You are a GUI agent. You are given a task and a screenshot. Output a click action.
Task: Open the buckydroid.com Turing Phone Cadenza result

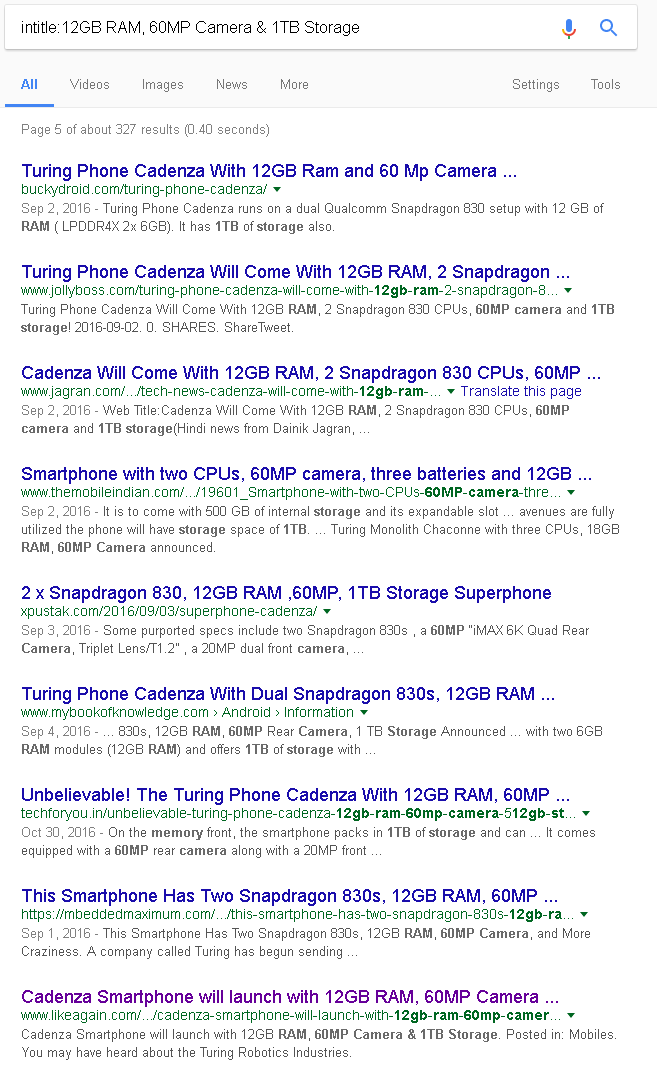tap(269, 171)
